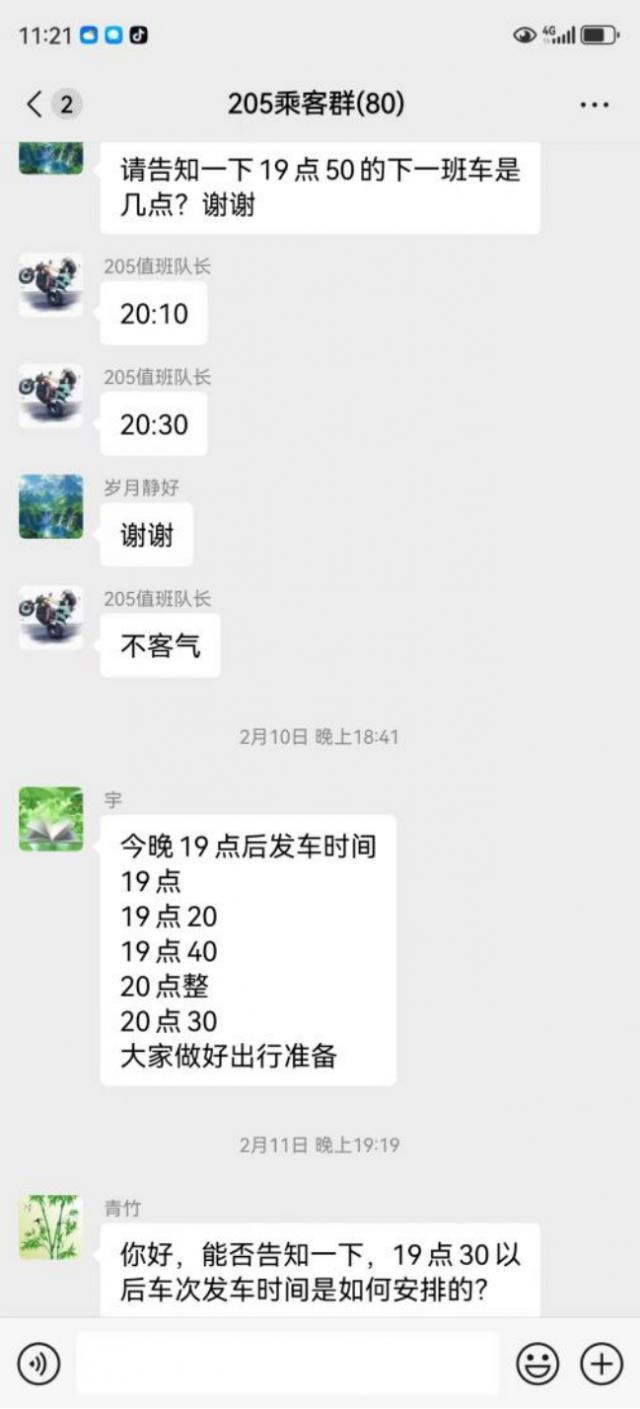Open 宇's profile avatar

pyautogui.click(x=51, y=819)
